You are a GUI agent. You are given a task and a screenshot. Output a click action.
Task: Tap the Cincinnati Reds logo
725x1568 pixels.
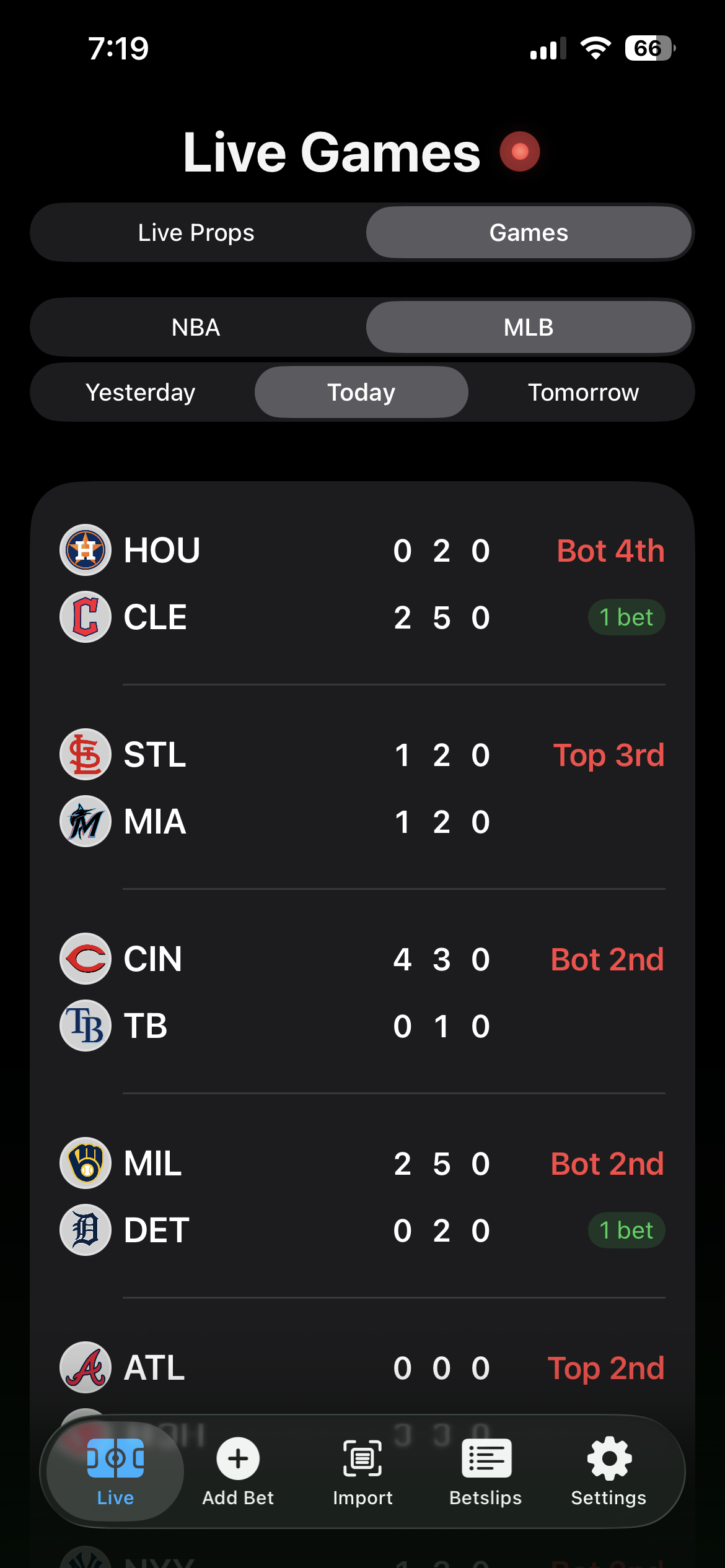85,959
